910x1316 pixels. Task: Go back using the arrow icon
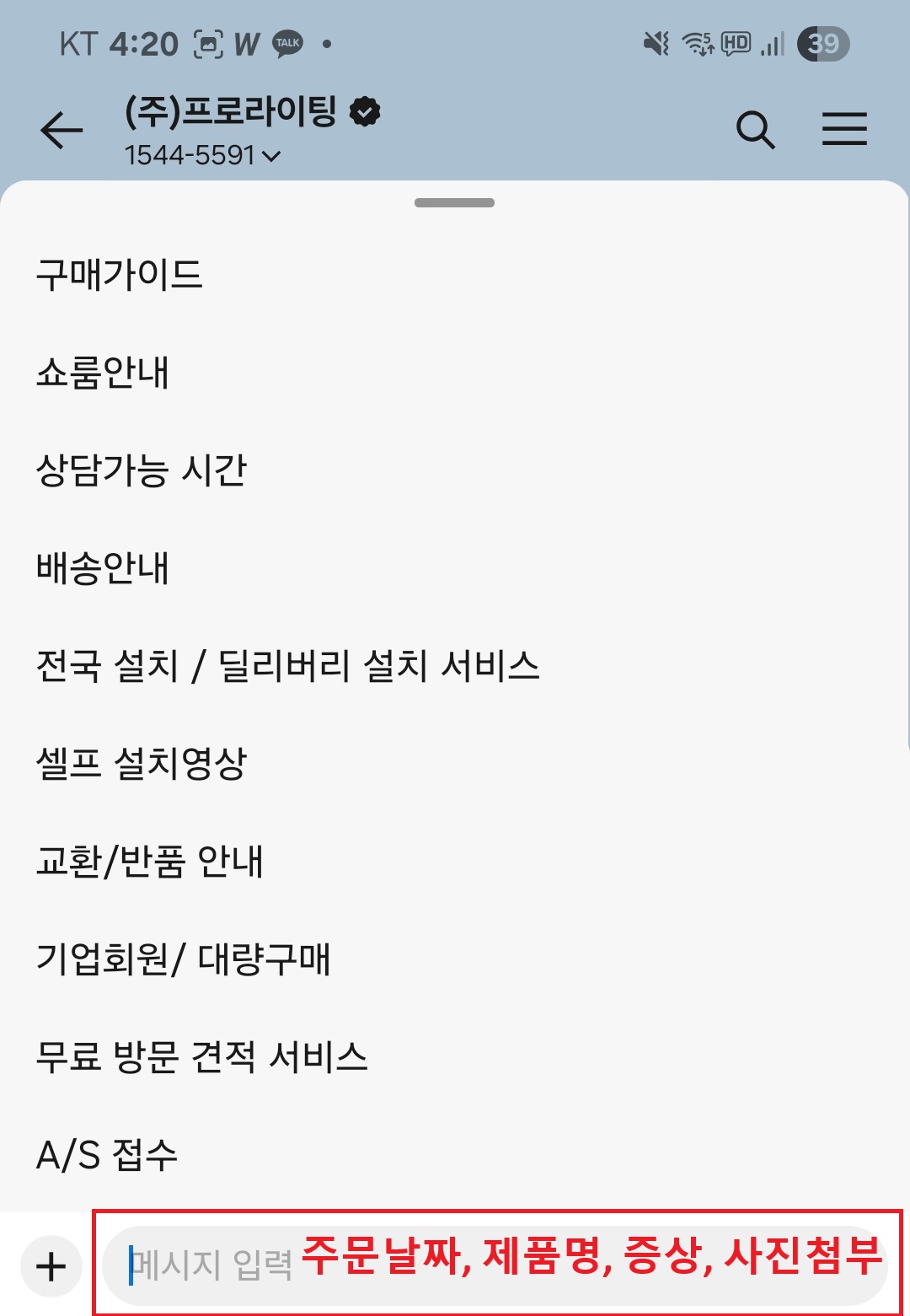pos(62,131)
